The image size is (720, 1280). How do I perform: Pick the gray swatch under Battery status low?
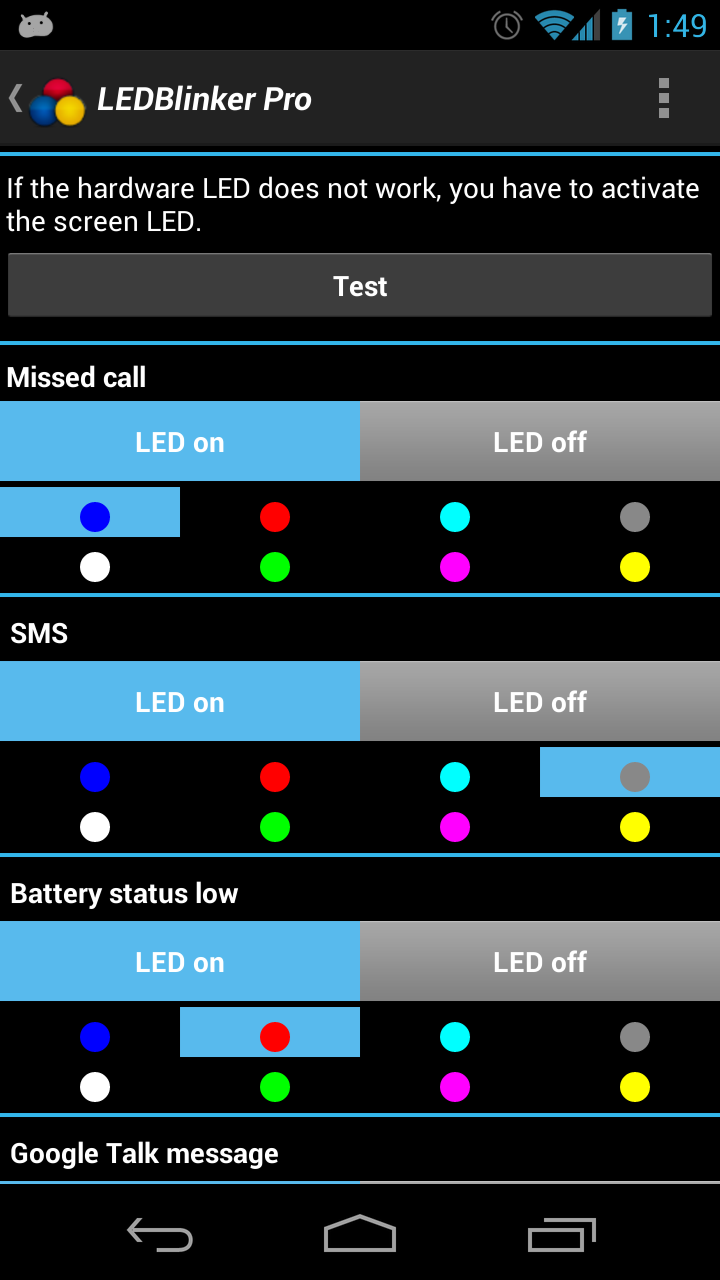tap(635, 1037)
